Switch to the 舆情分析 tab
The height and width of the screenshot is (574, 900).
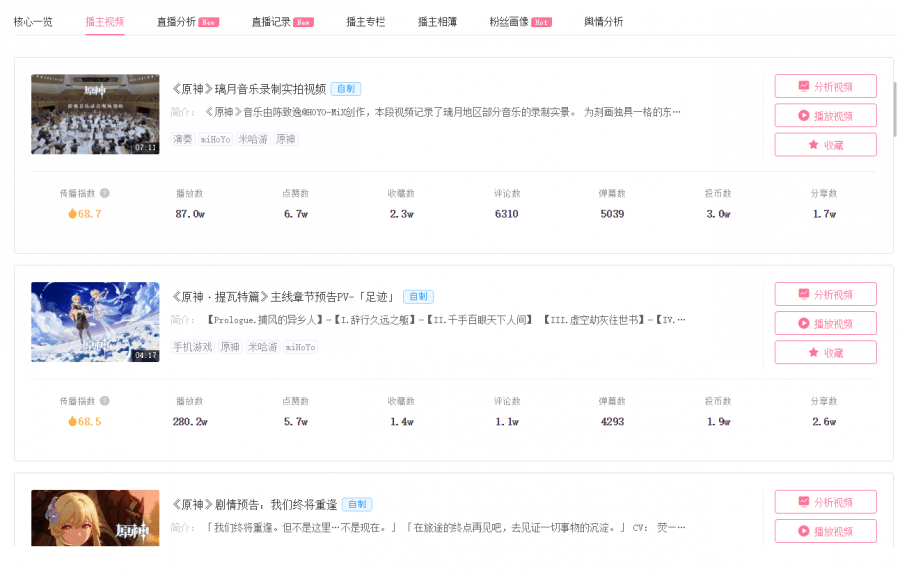(603, 21)
